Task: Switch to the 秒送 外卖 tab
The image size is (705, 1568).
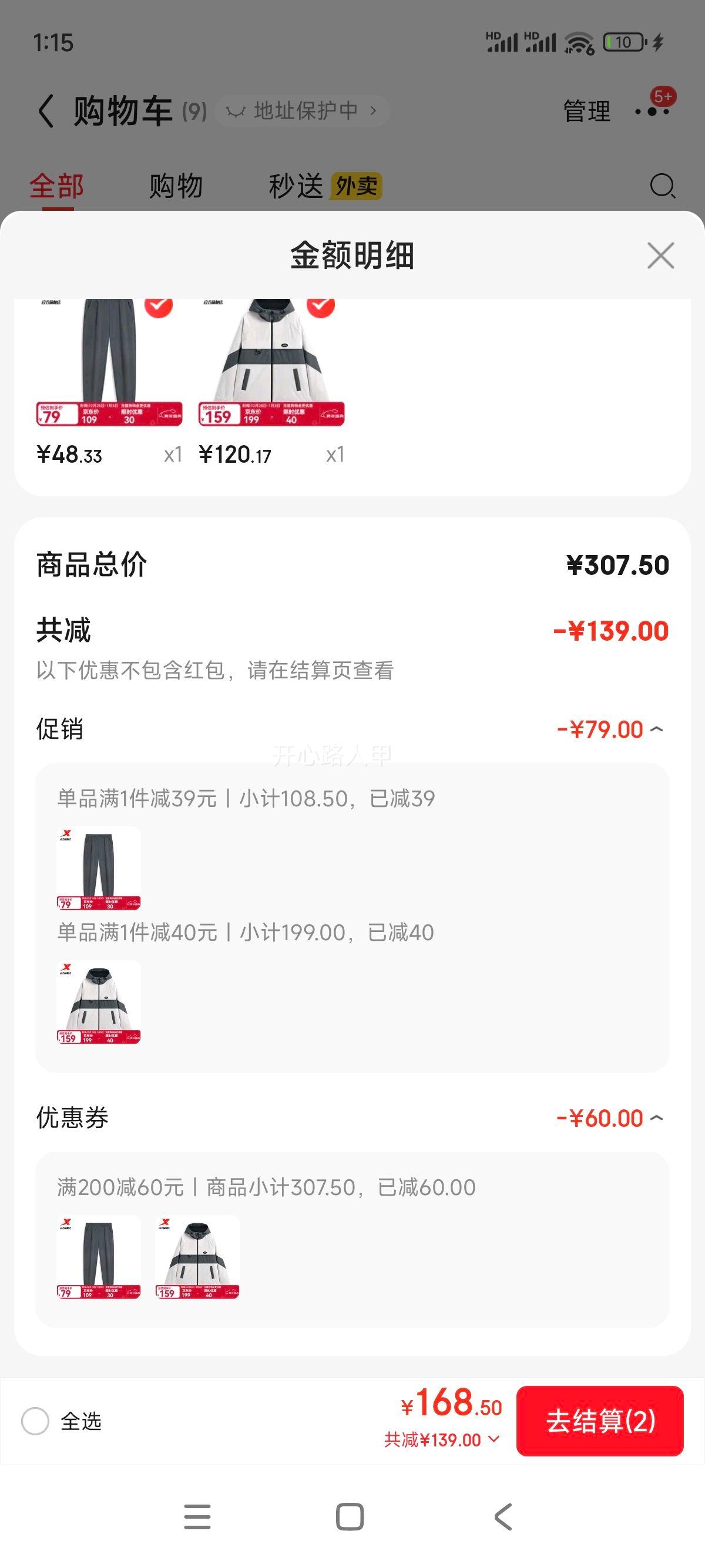Action: (325, 186)
